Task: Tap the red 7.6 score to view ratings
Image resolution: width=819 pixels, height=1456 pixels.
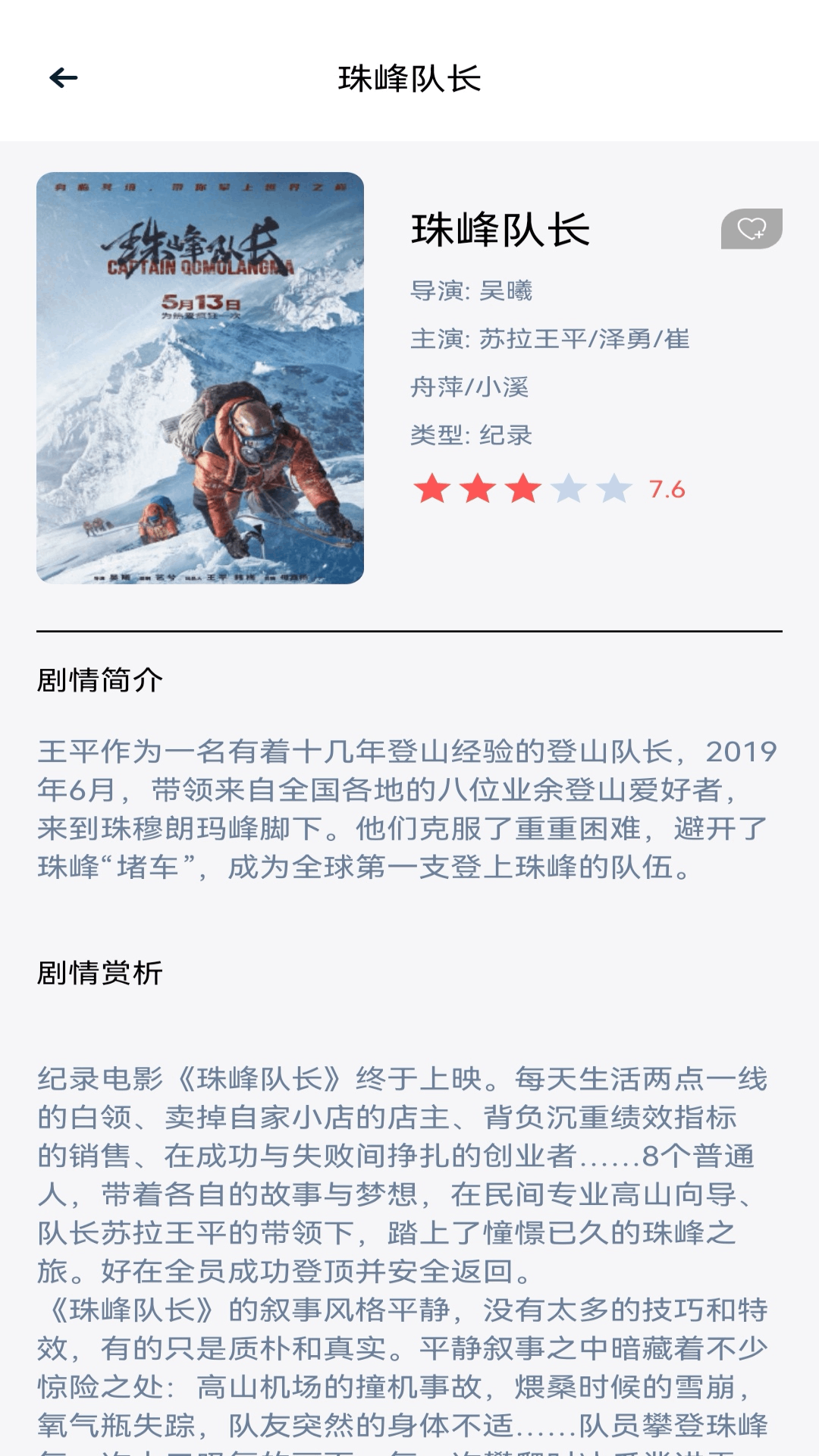Action: [x=665, y=490]
